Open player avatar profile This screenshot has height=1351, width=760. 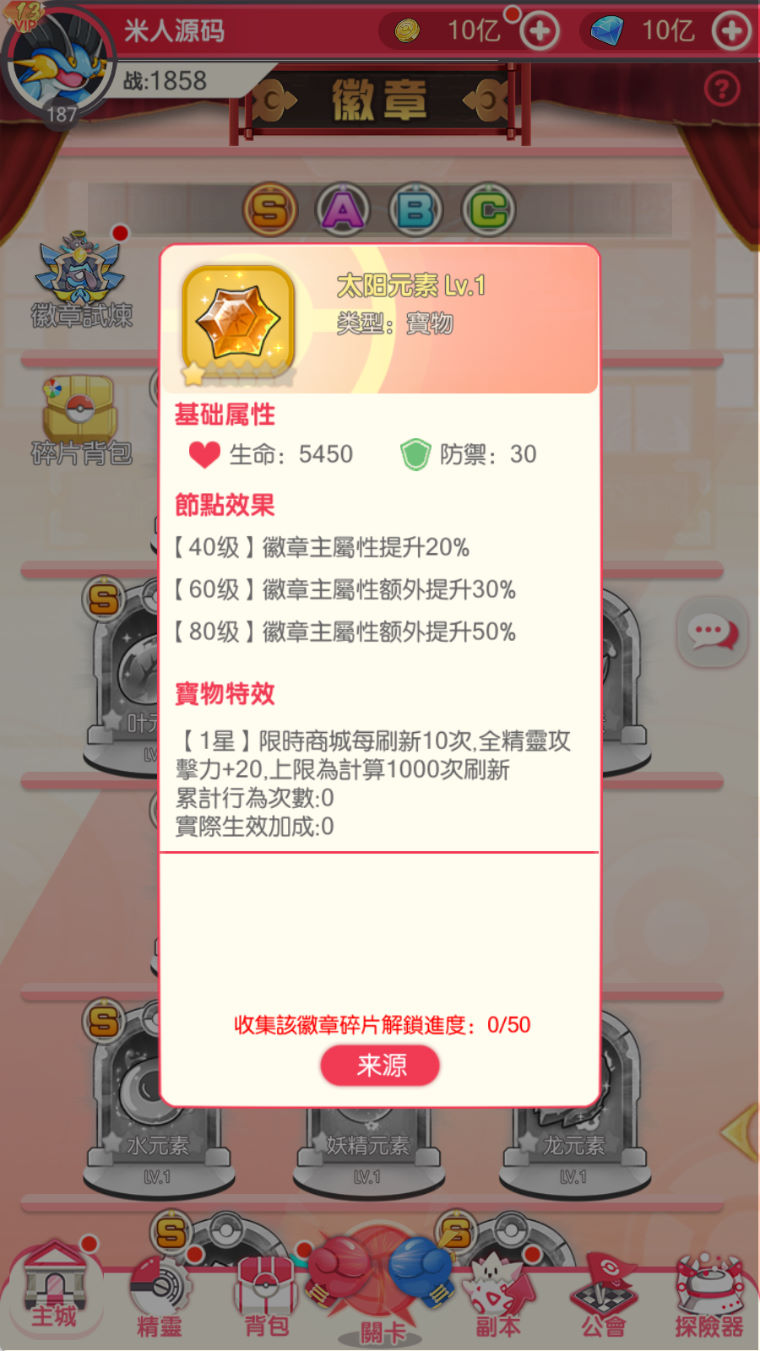point(58,60)
